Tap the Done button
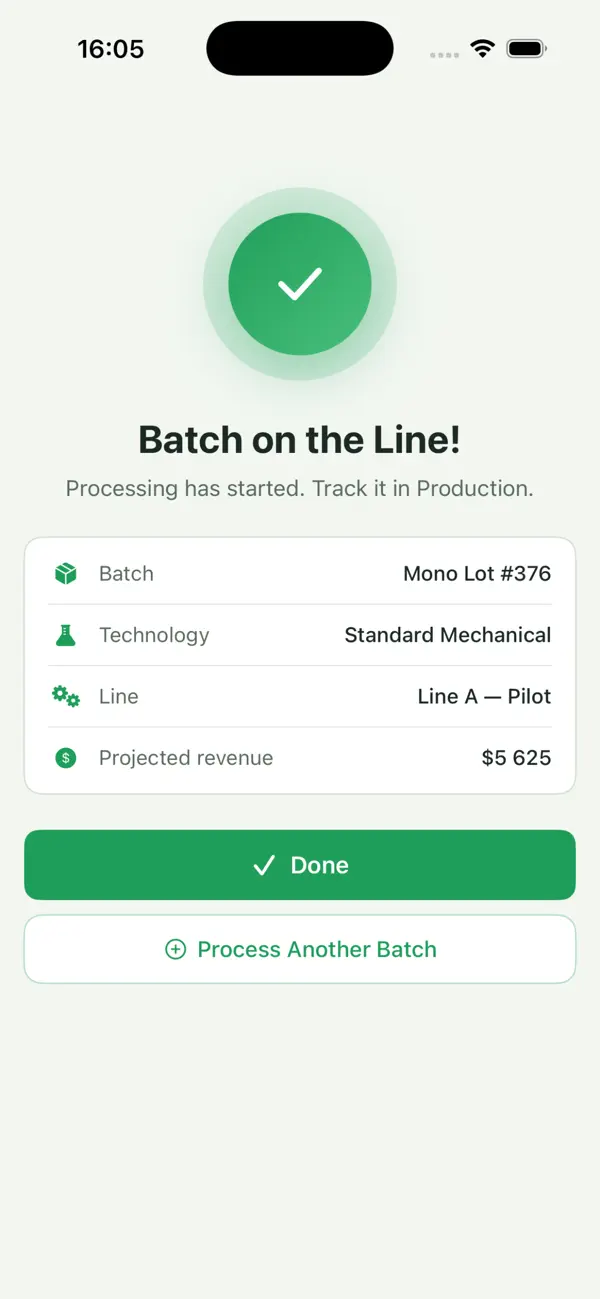 point(300,865)
